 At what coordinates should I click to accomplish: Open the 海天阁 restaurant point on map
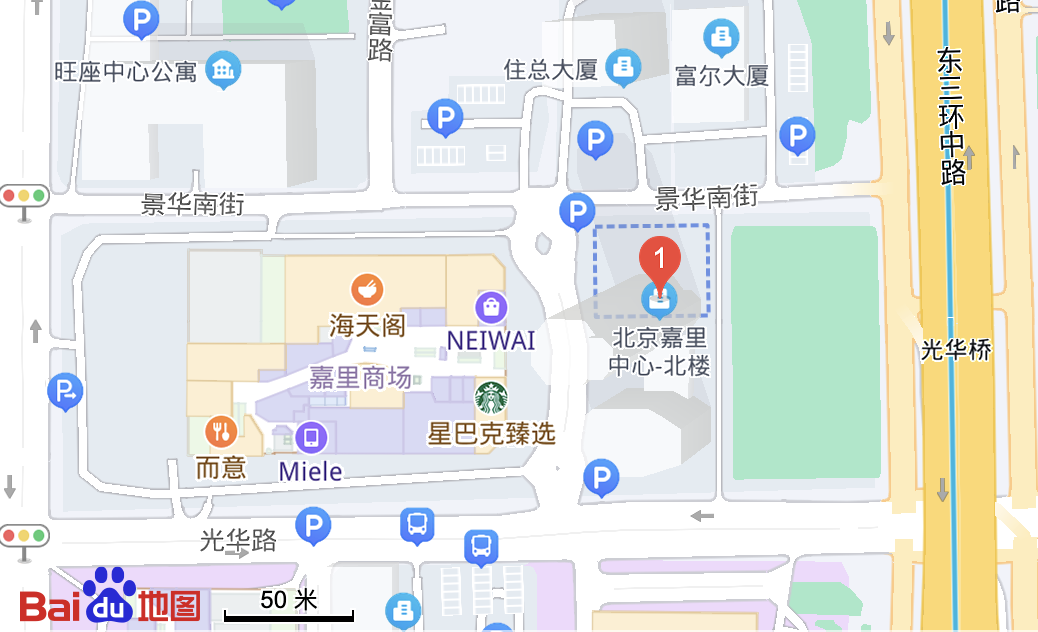tap(368, 290)
